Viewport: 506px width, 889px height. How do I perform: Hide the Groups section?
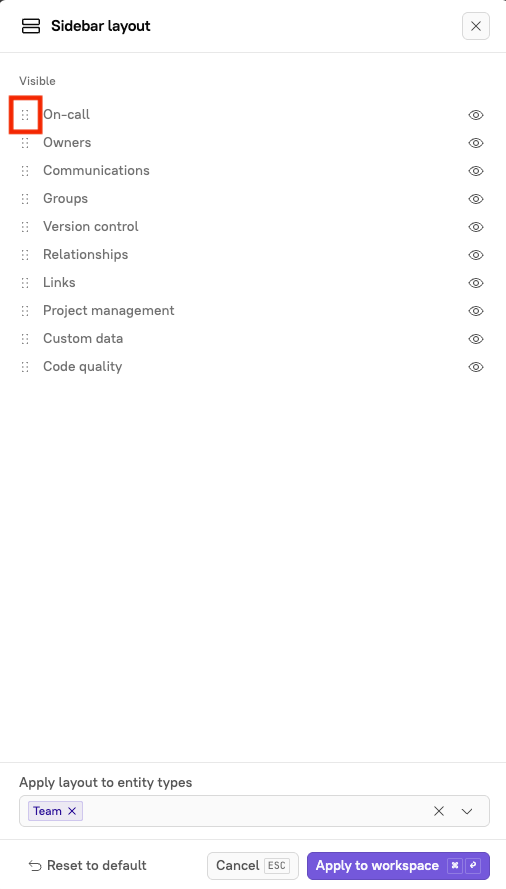pos(475,199)
